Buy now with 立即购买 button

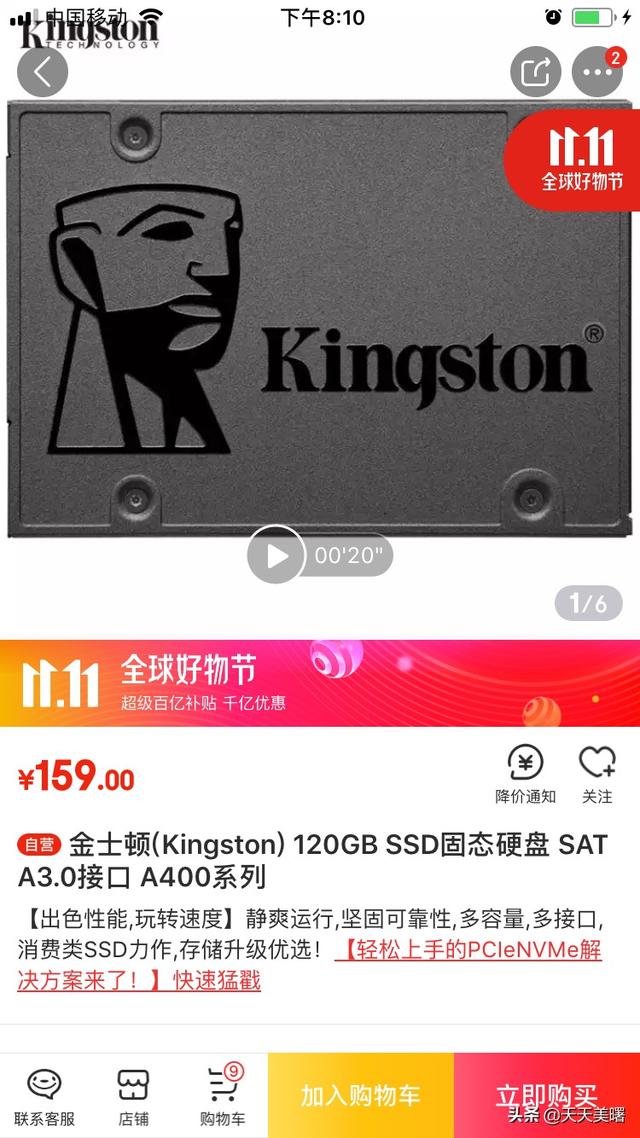click(547, 1096)
